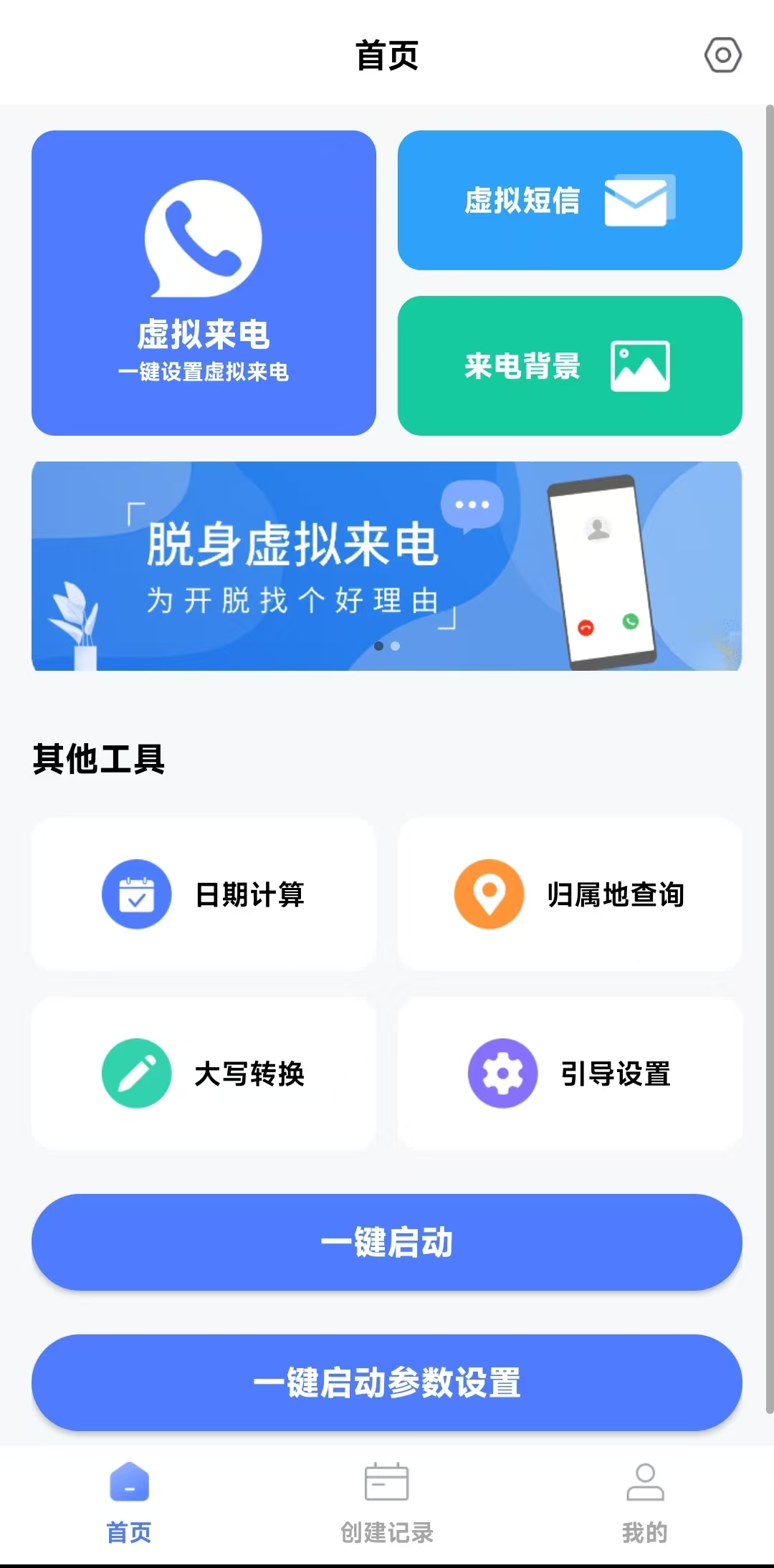Open the 大写转换 tool

click(204, 1074)
